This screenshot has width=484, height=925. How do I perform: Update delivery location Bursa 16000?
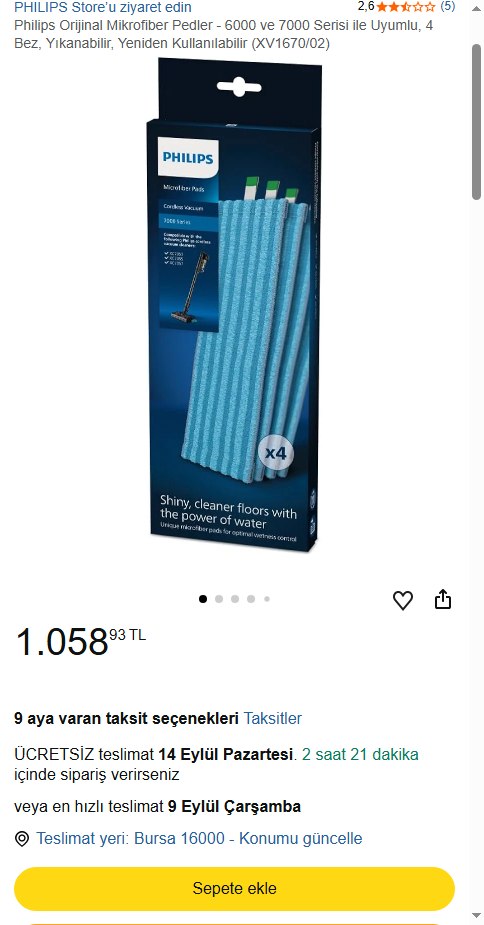coord(199,838)
